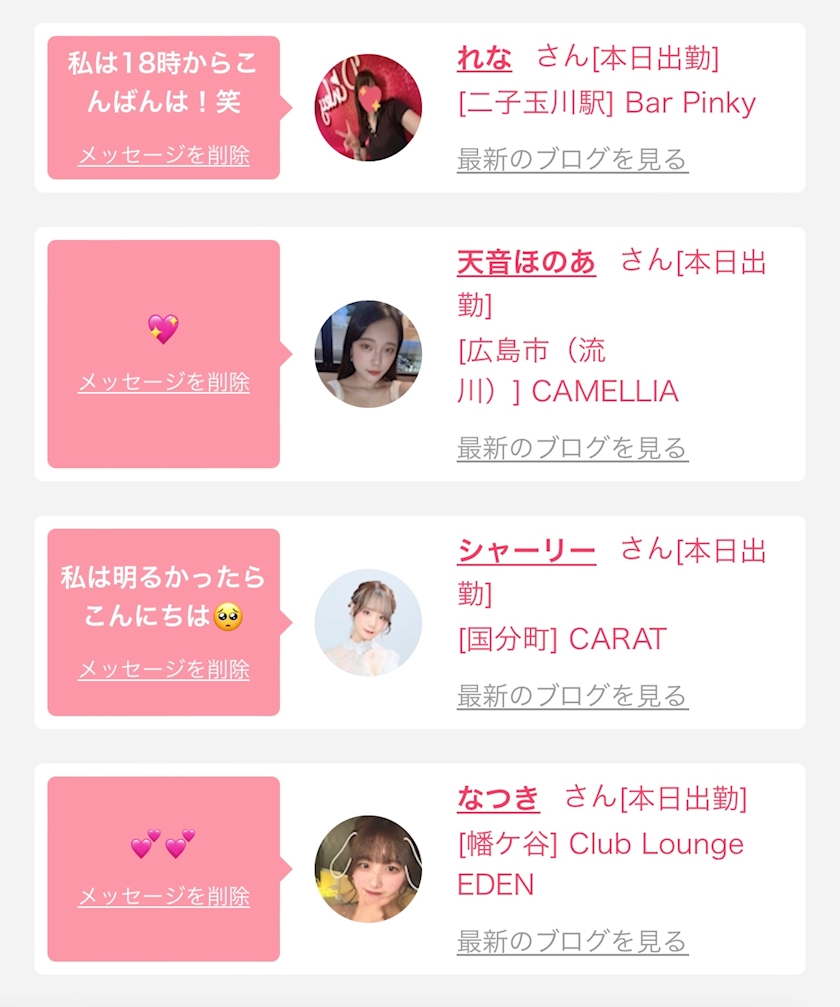Screen dimensions: 840x1007
Task: Delete the message sent to れな
Action: tap(164, 155)
